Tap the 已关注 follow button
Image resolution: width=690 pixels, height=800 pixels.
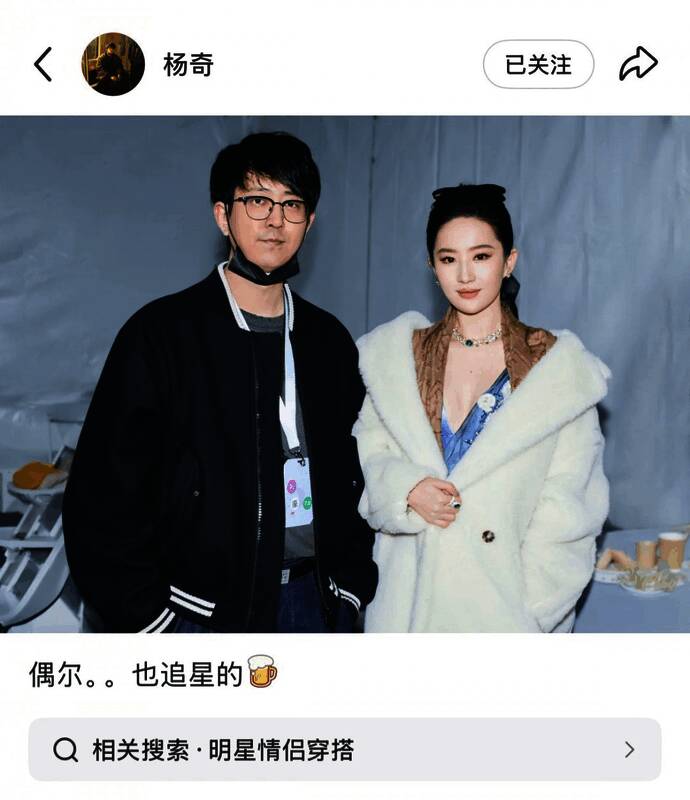pos(538,65)
